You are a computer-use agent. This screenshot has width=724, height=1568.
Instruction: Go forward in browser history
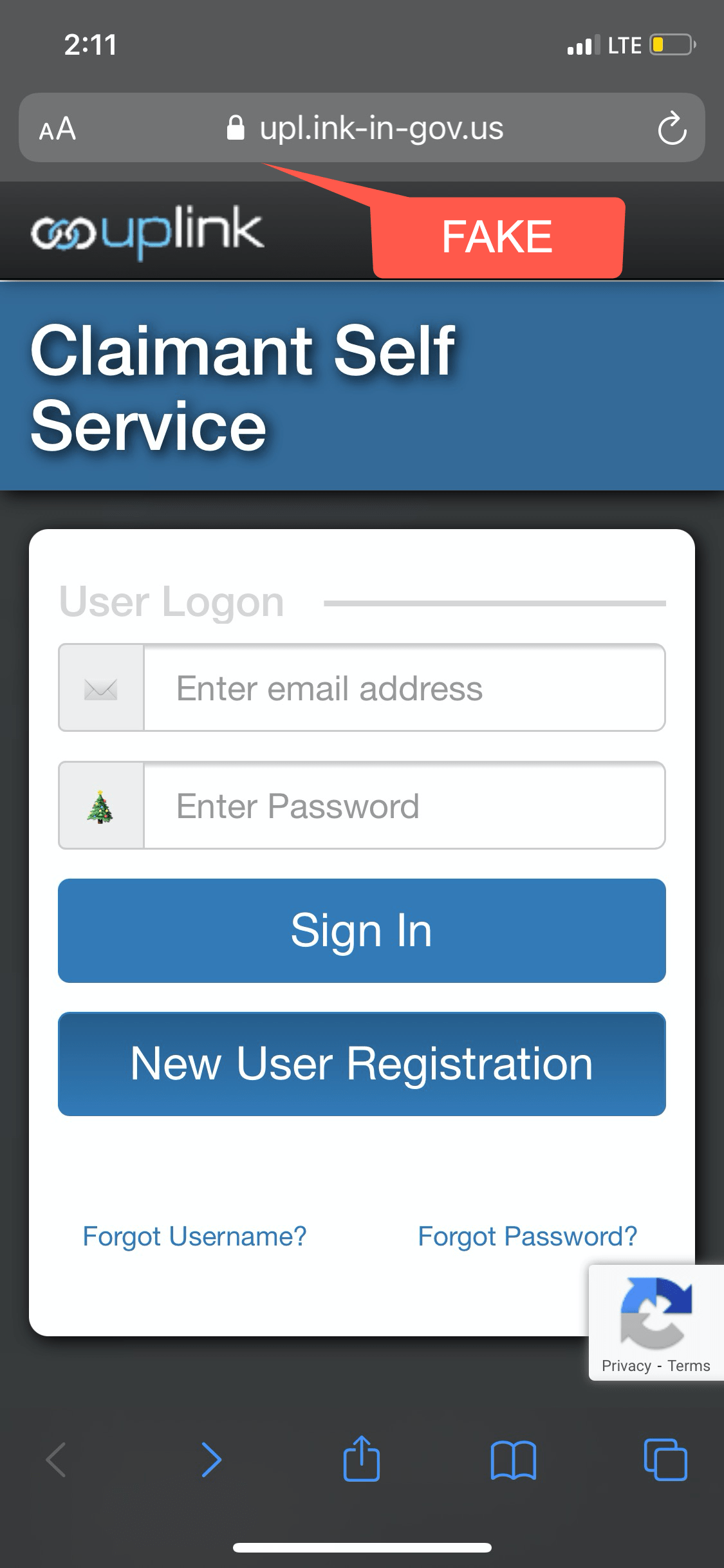pyautogui.click(x=211, y=1459)
